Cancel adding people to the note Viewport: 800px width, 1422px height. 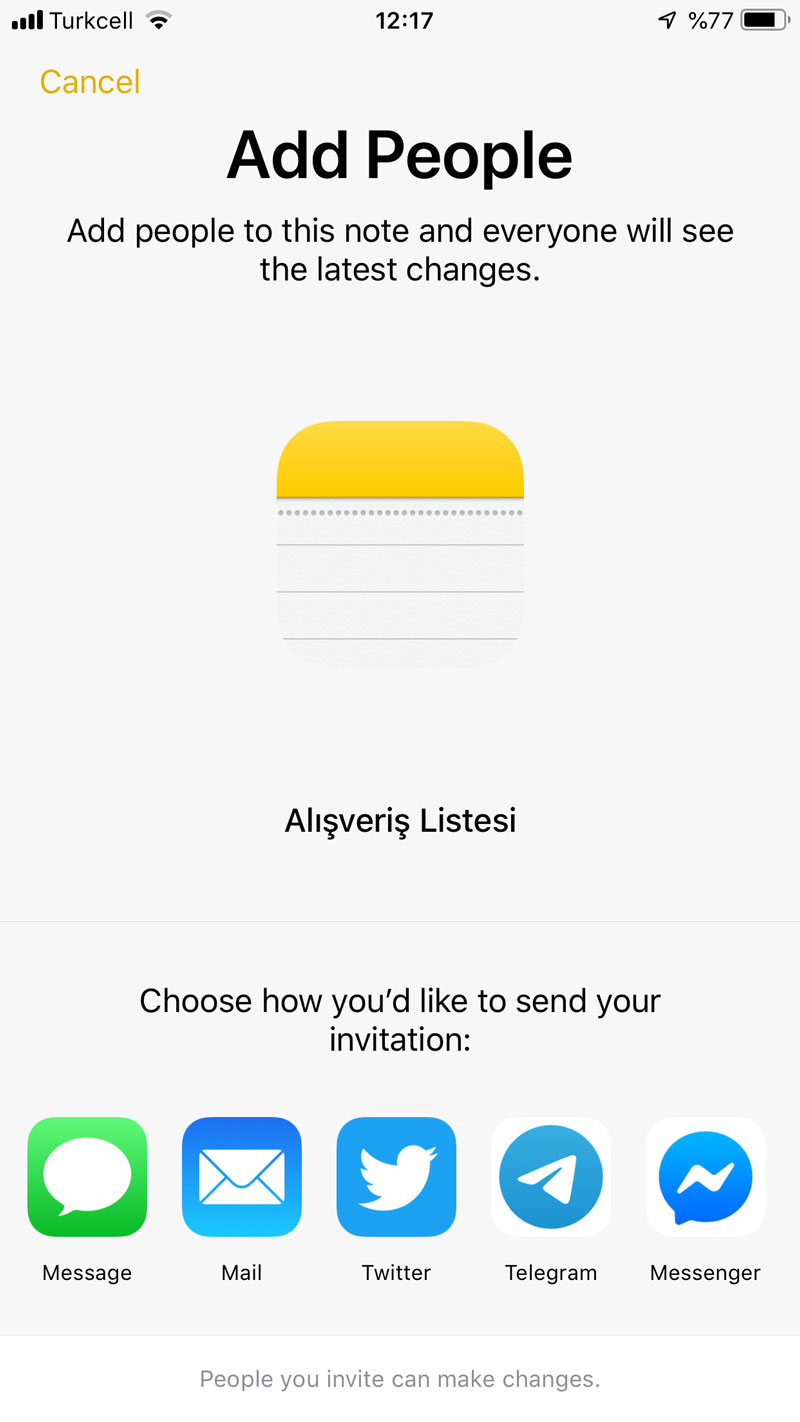coord(90,82)
